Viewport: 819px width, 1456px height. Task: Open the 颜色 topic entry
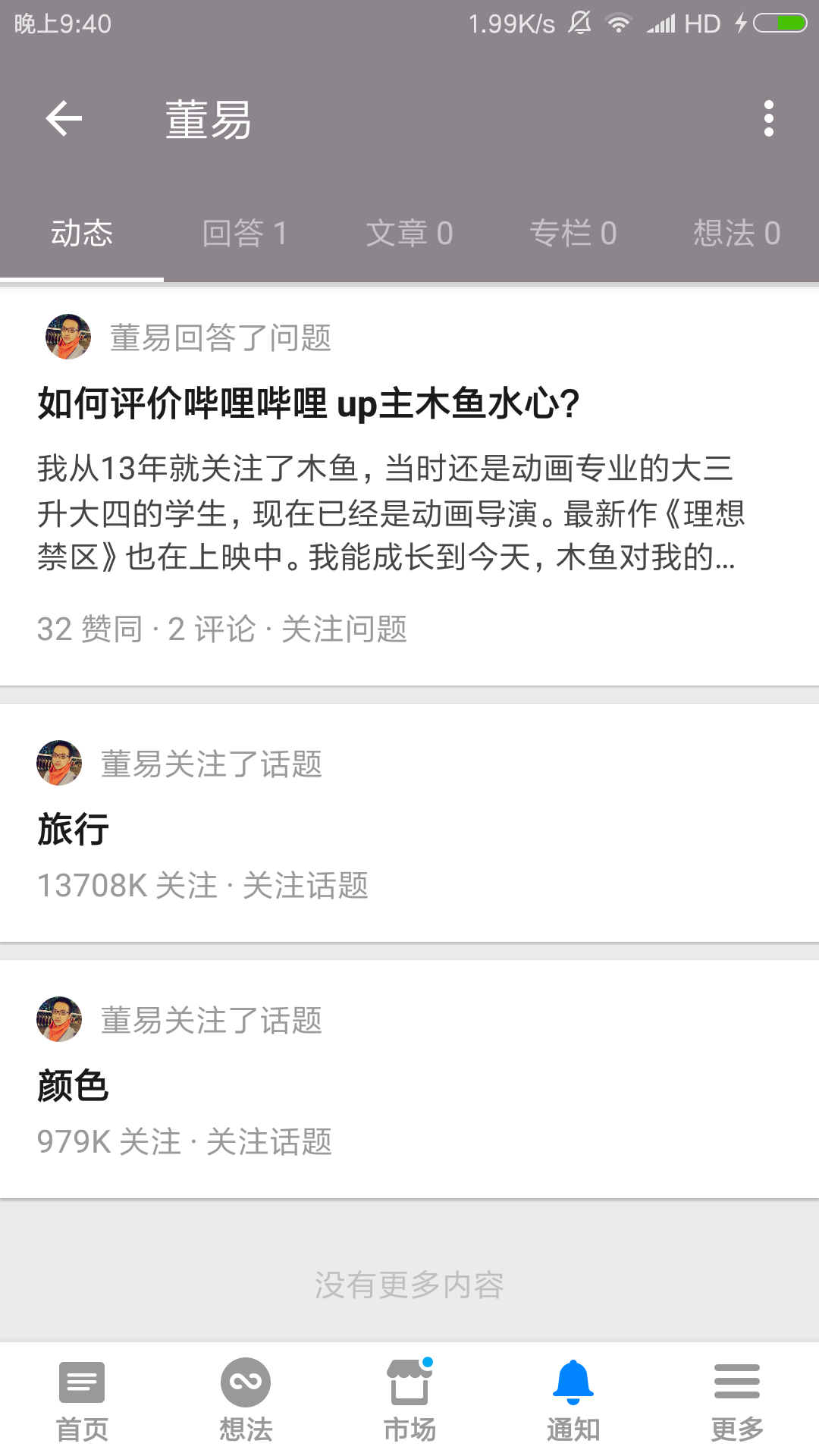[x=74, y=1086]
